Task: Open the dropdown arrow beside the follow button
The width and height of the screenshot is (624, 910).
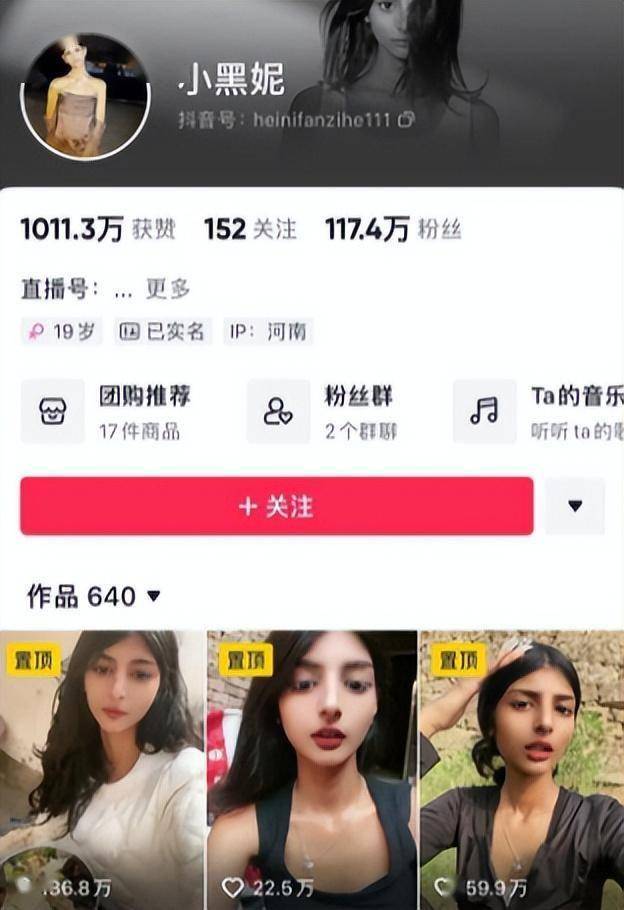Action: coord(575,506)
